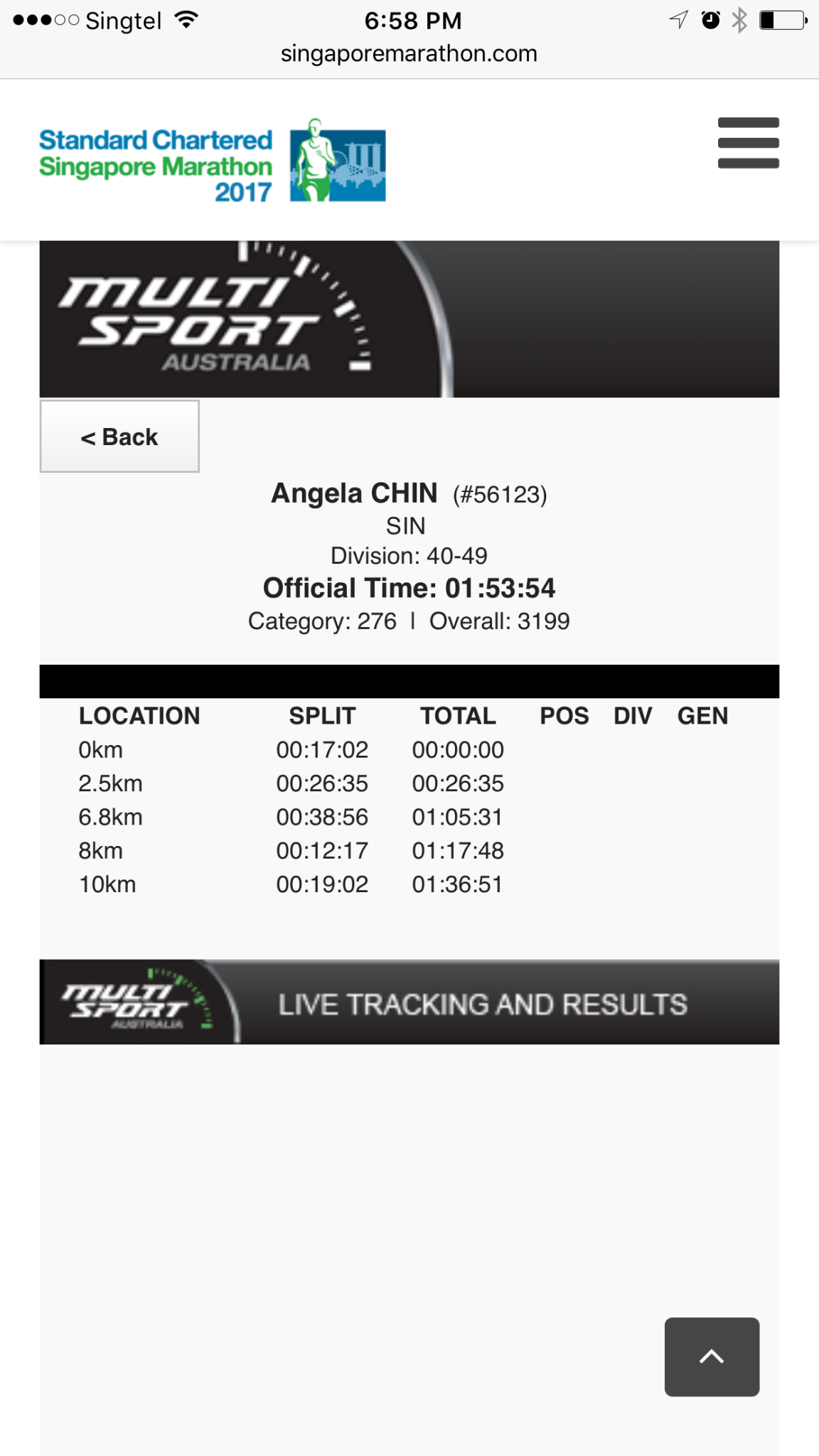Screen dimensions: 819x1456
Task: Tap the singaporemarathon.com address bar
Action: click(409, 53)
